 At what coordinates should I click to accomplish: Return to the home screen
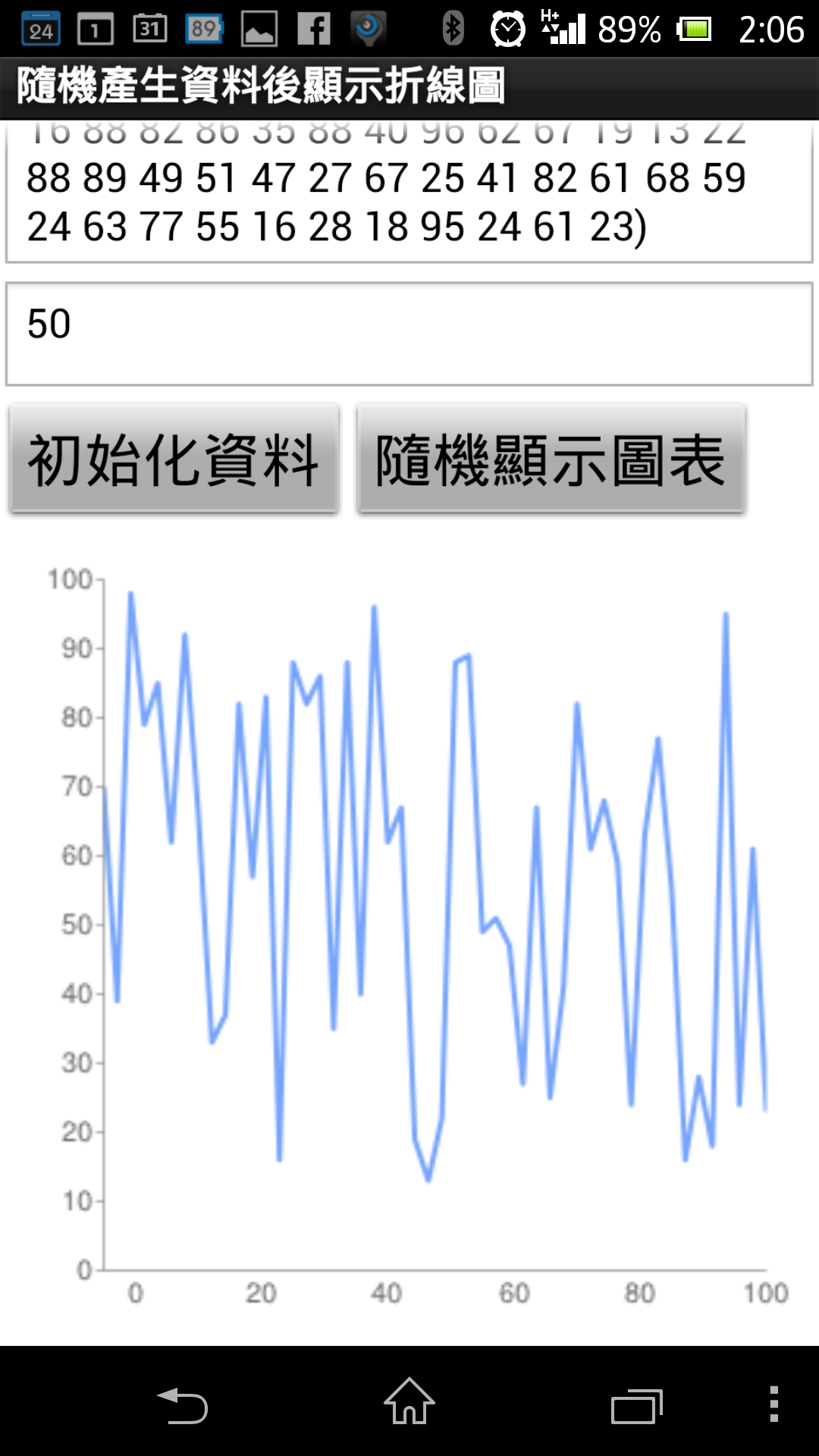[x=409, y=1401]
